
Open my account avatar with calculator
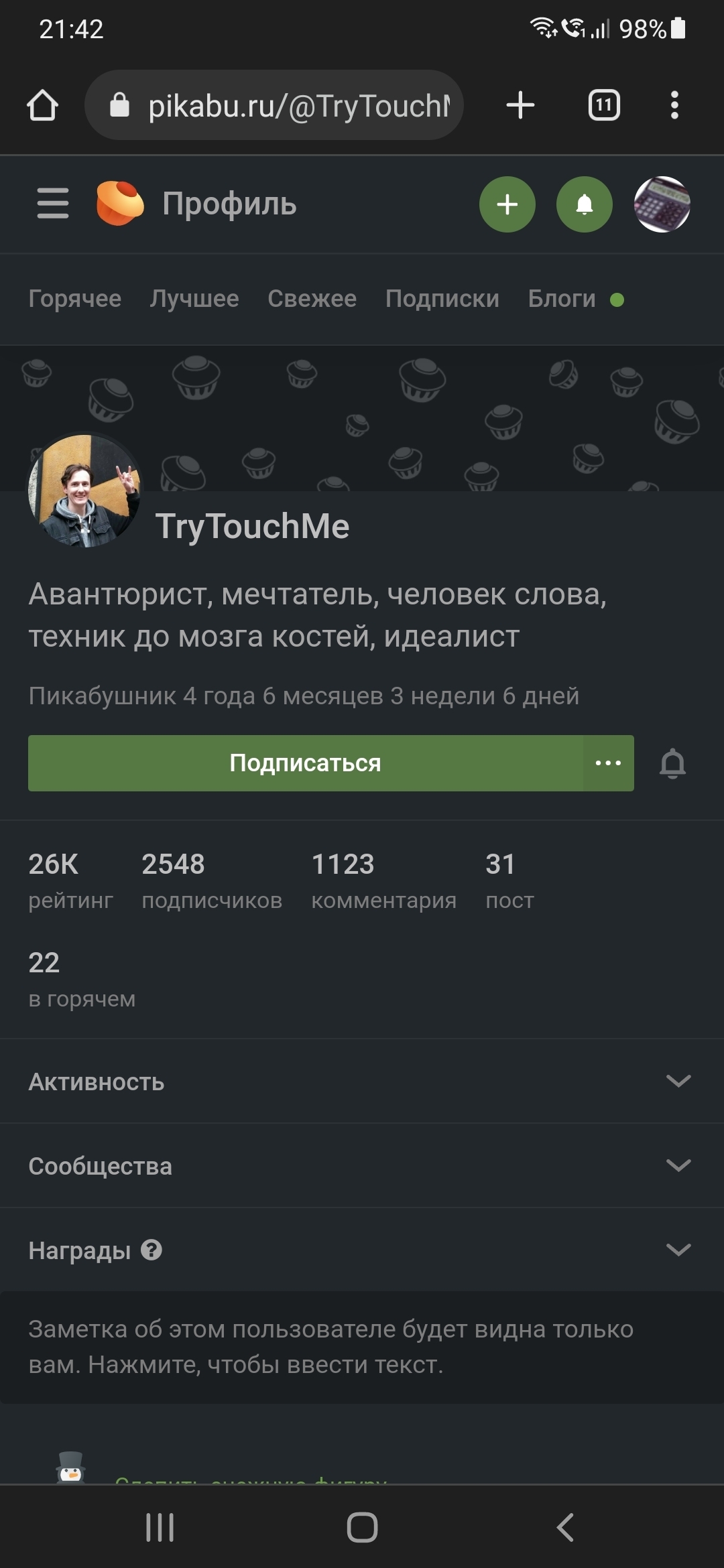click(x=662, y=204)
